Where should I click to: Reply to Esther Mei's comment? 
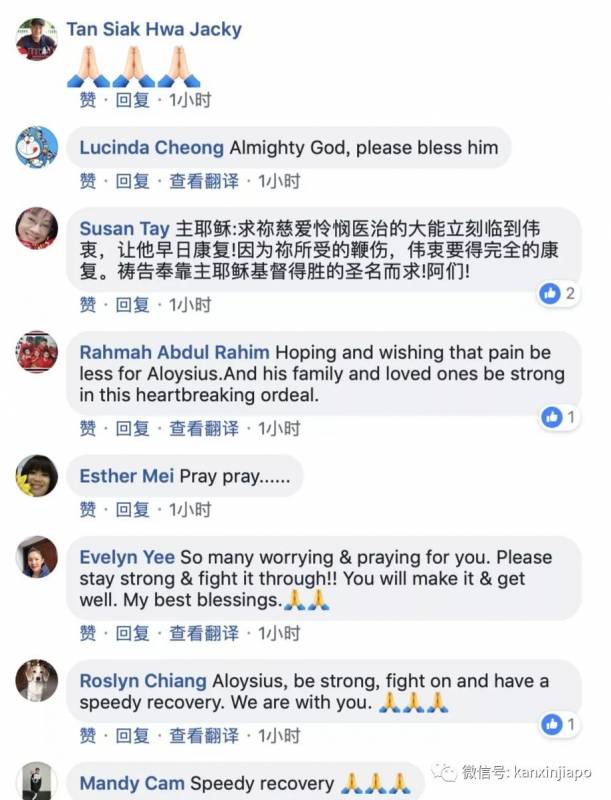(132, 509)
